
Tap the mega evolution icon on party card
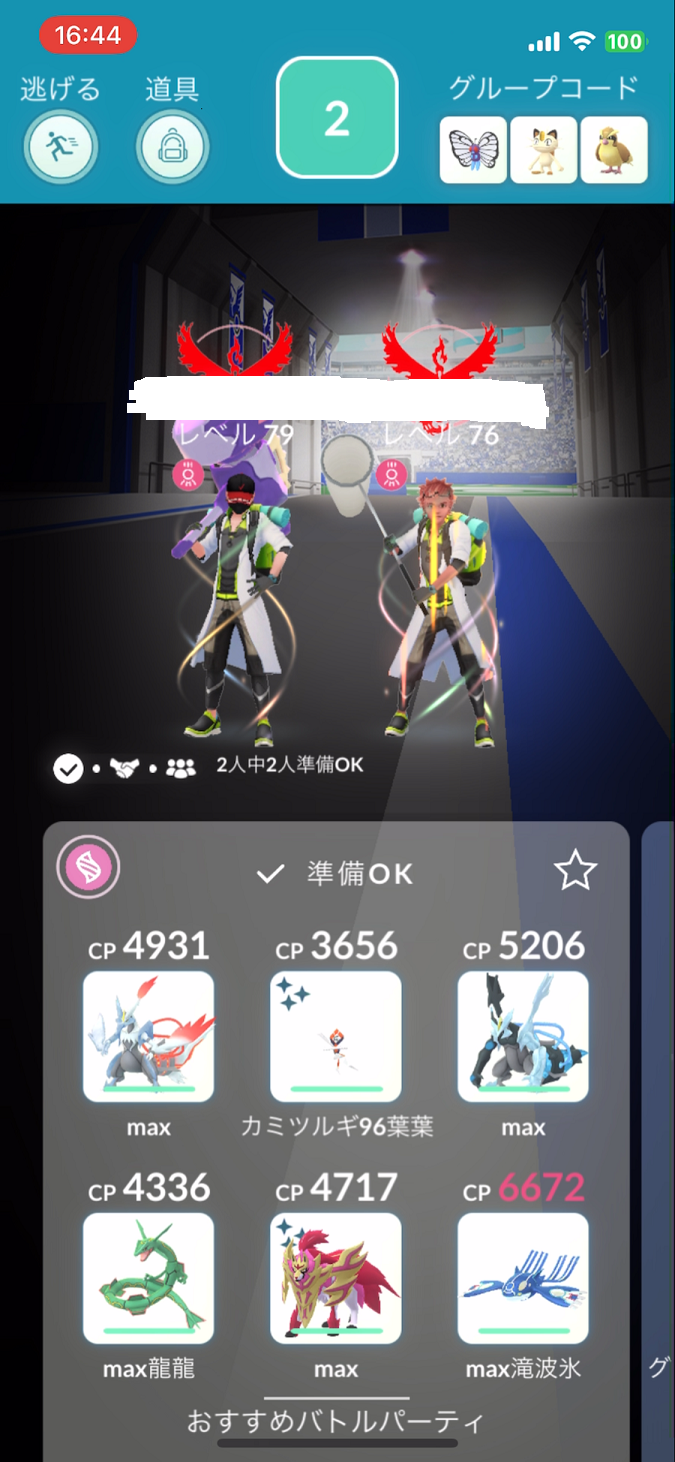click(89, 866)
